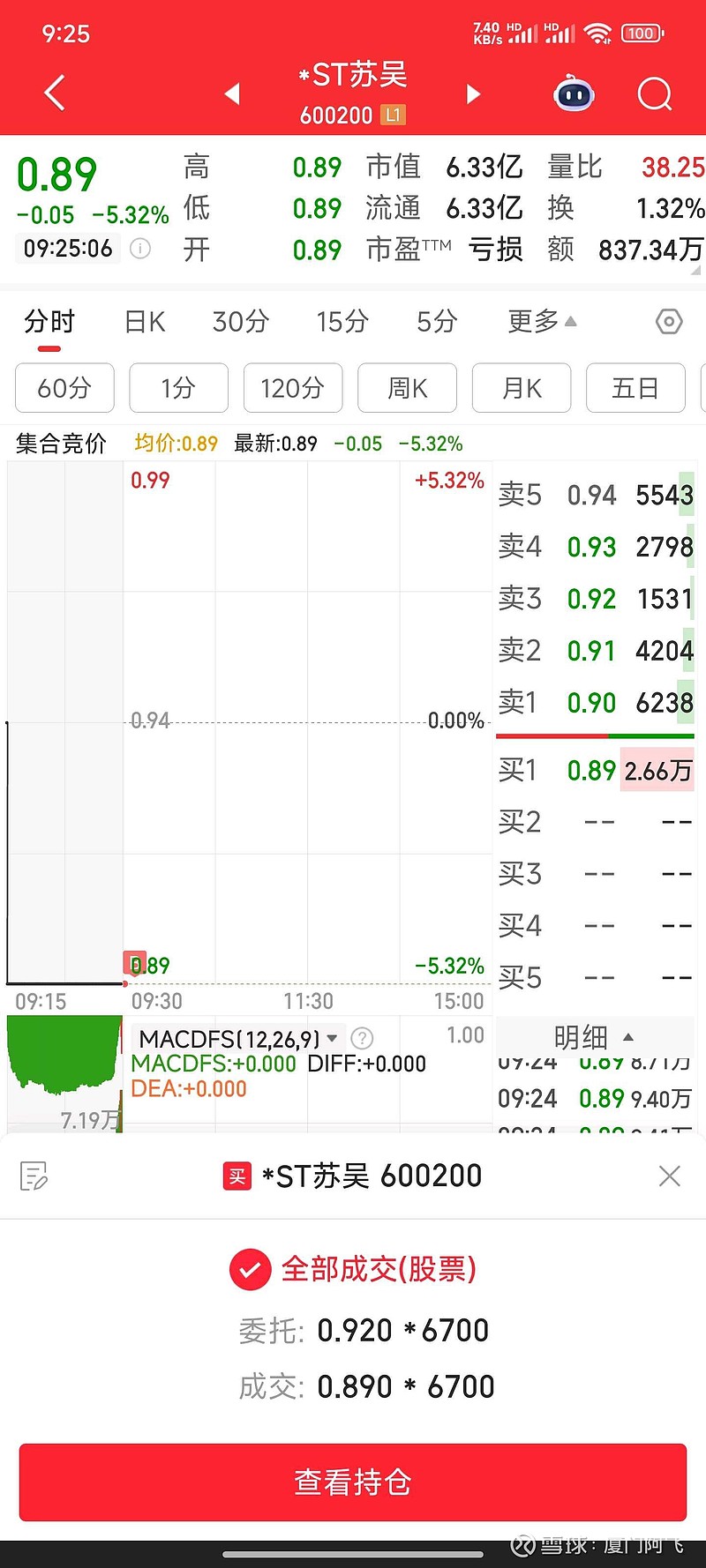This screenshot has width=706, height=1568.
Task: Select the 5分 chart tab
Action: [x=437, y=322]
